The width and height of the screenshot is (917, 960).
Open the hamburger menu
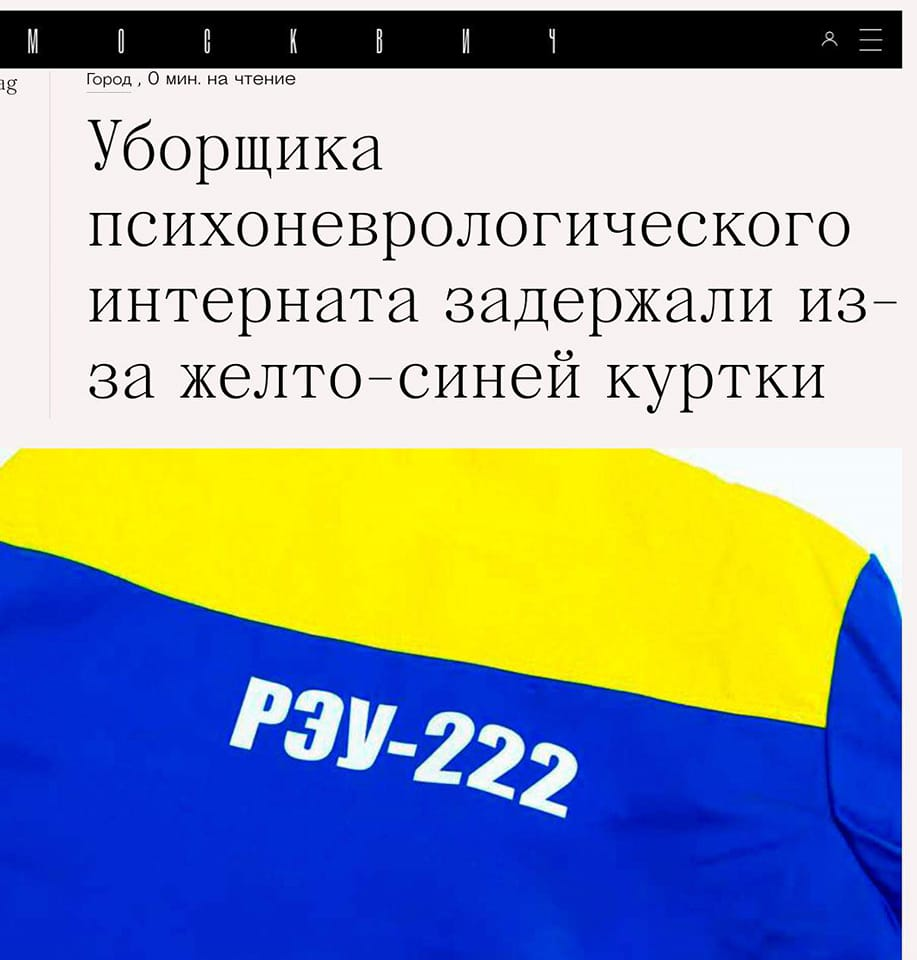(x=870, y=39)
